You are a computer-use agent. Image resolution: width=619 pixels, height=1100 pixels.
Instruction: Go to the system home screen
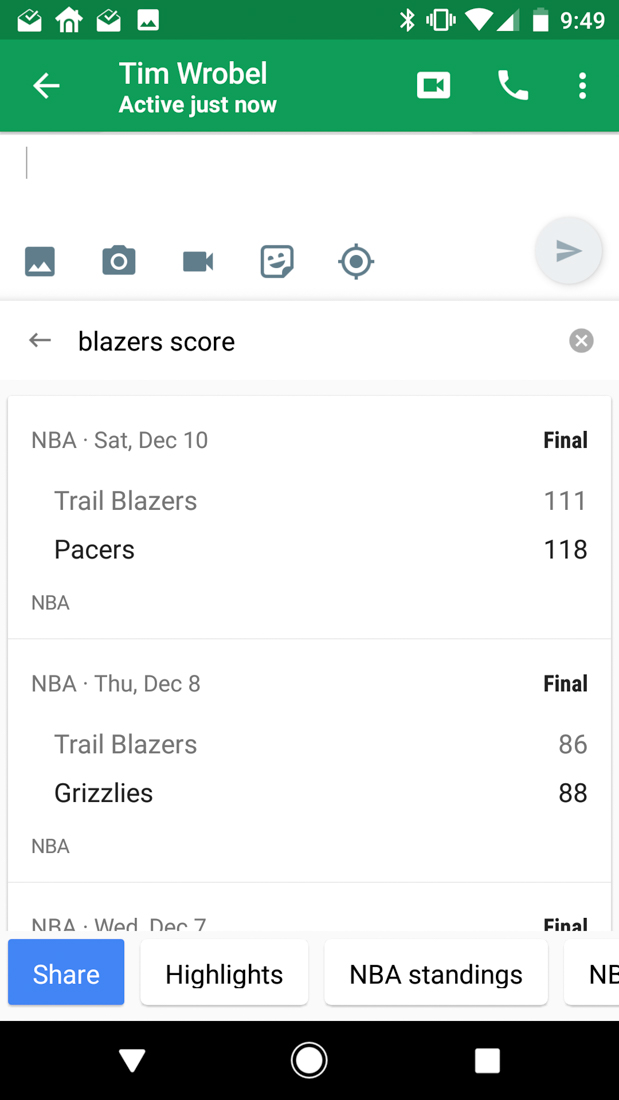pos(309,1060)
